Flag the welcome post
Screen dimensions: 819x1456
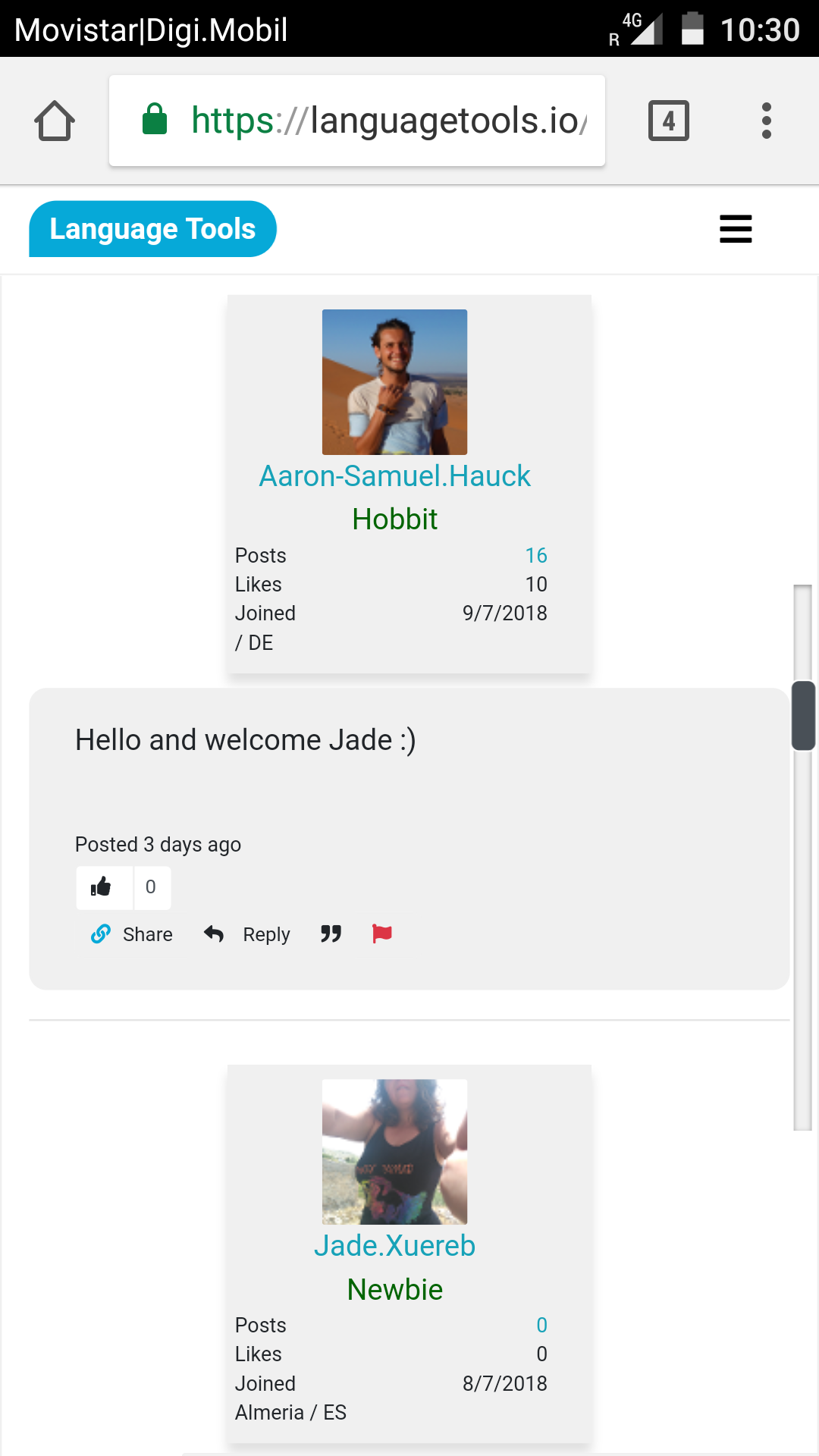click(382, 934)
